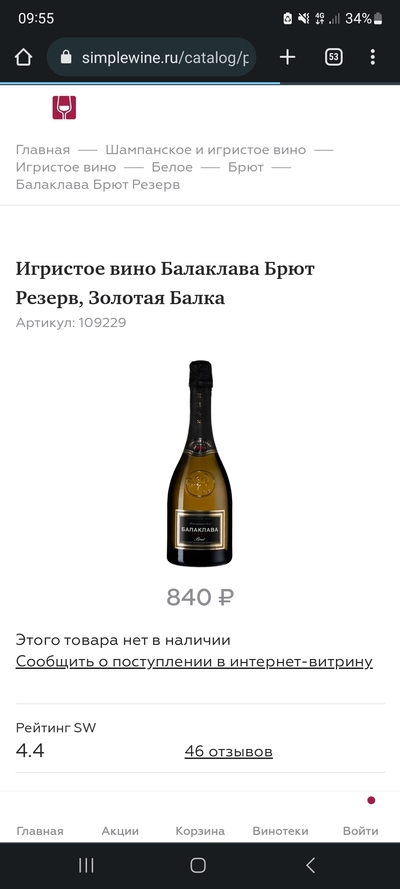Tap the simplewine.ru address bar
Viewport: 400px width, 889px height.
pyautogui.click(x=151, y=57)
